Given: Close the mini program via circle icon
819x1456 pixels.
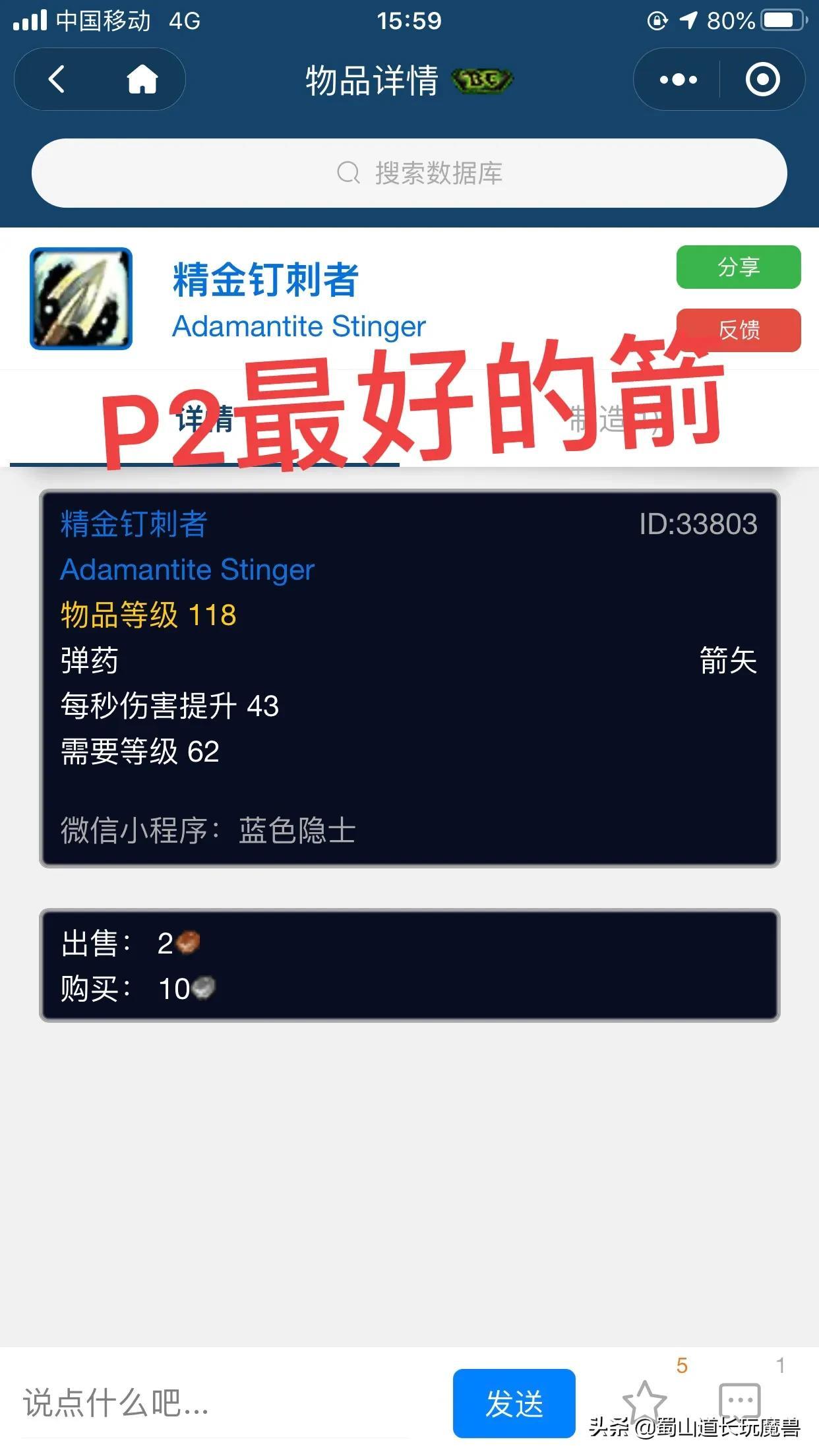Looking at the screenshot, I should pyautogui.click(x=762, y=80).
